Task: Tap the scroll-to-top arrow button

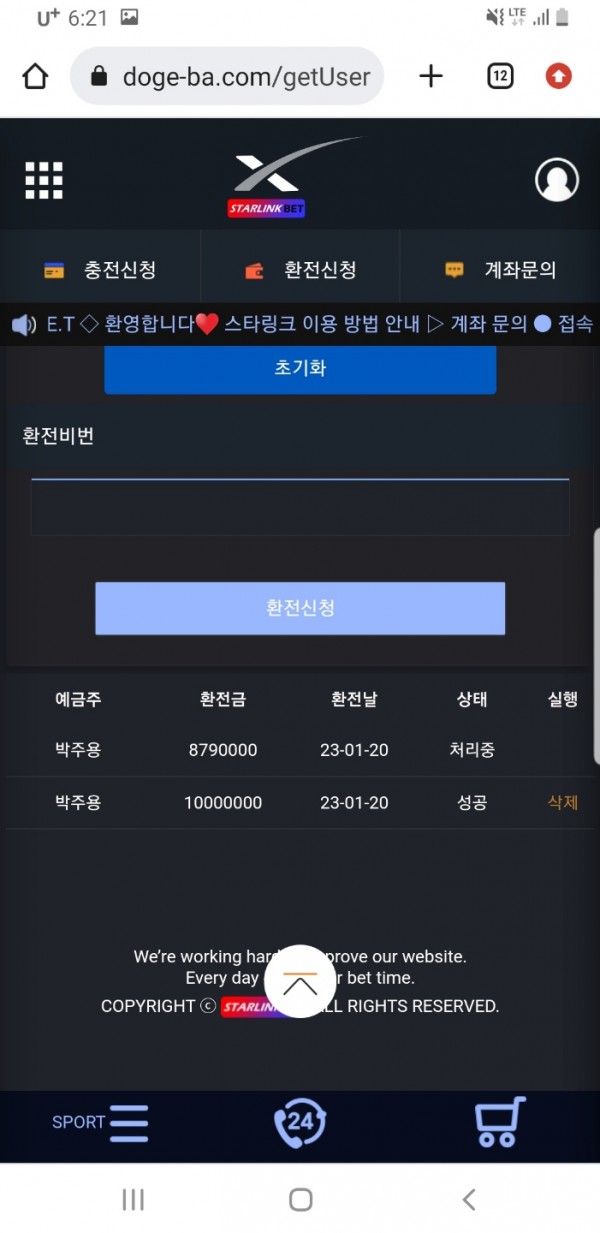Action: 300,981
